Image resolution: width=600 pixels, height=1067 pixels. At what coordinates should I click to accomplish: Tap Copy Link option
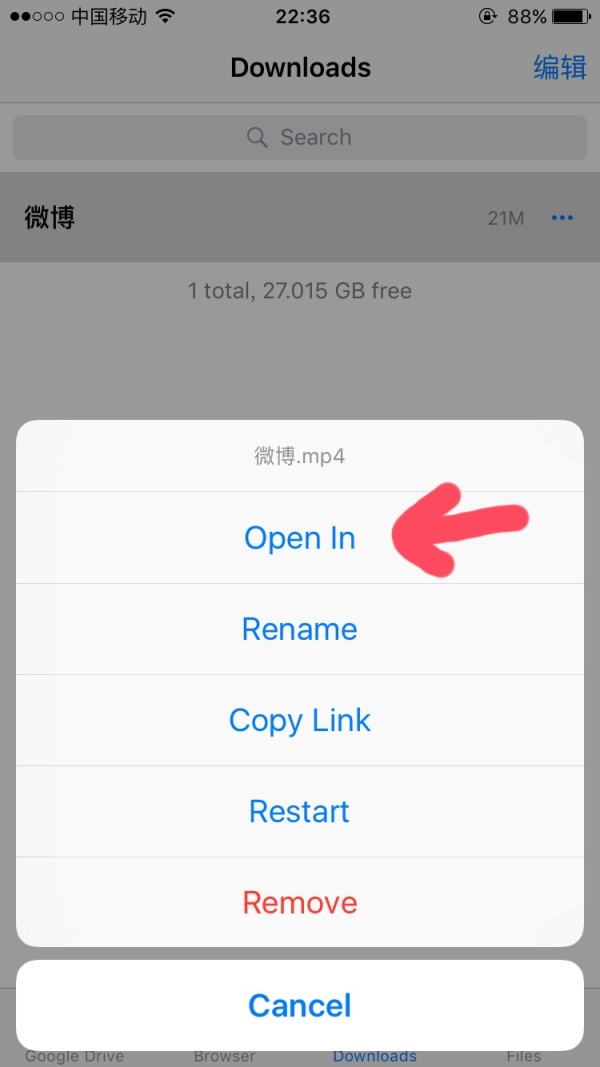tap(299, 720)
